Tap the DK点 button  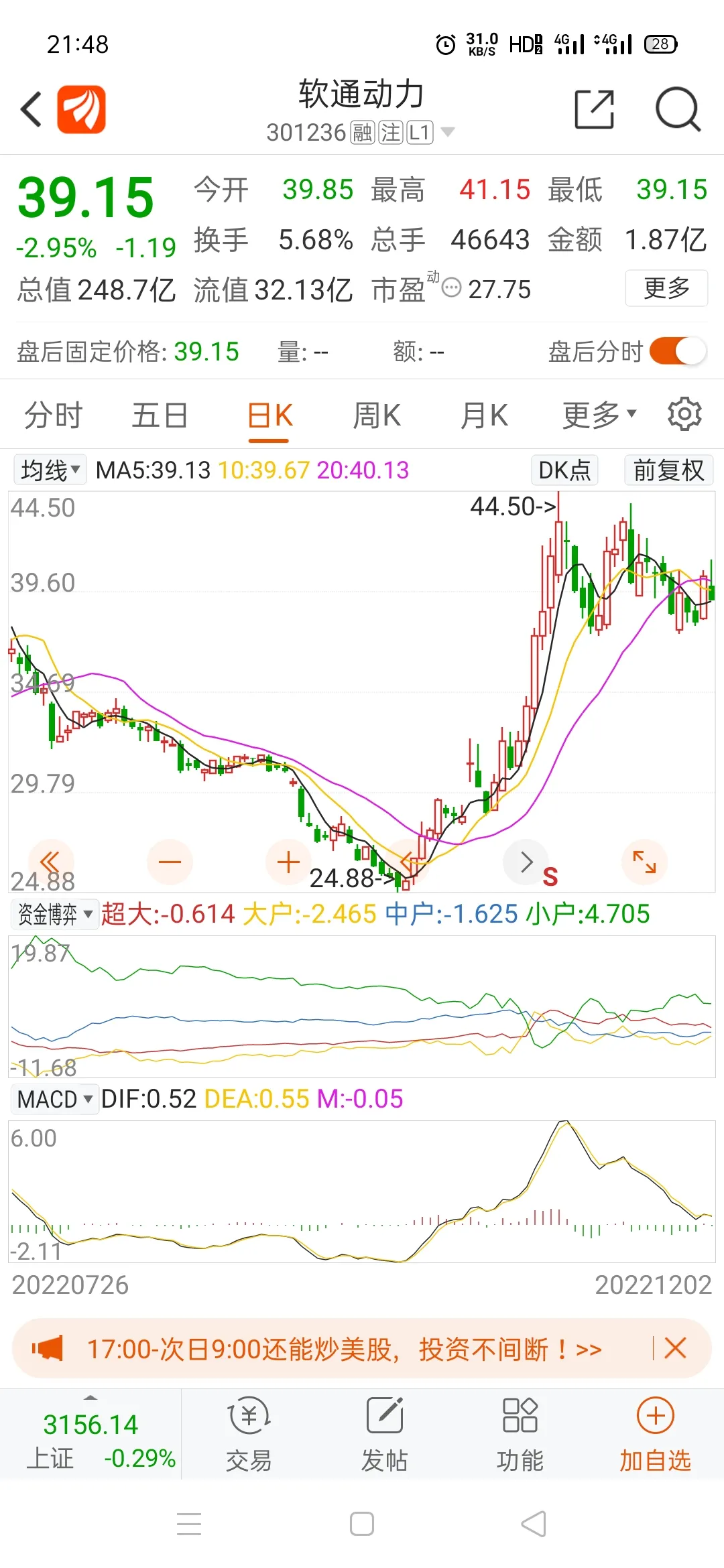click(x=564, y=470)
